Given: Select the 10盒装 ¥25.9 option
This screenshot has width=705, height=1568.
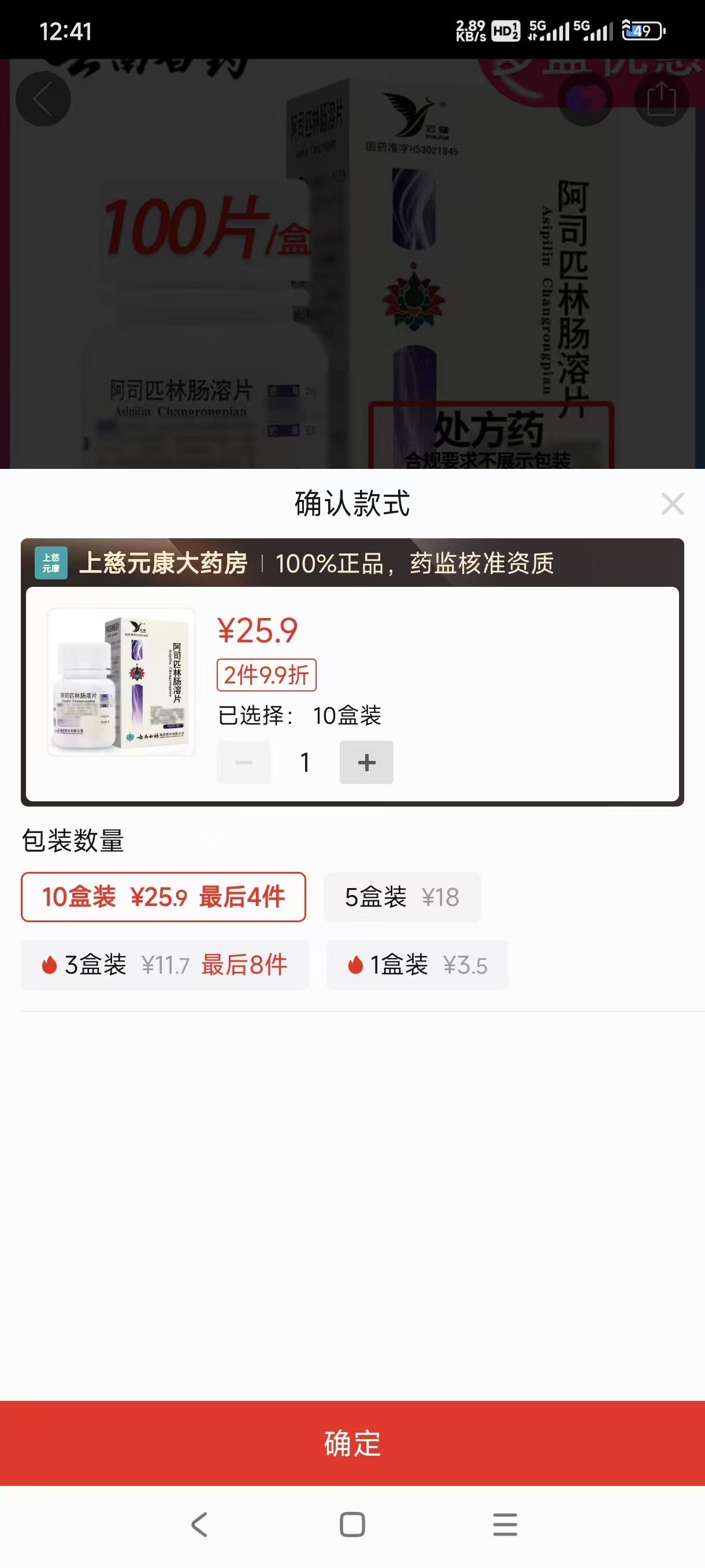Looking at the screenshot, I should [x=163, y=897].
